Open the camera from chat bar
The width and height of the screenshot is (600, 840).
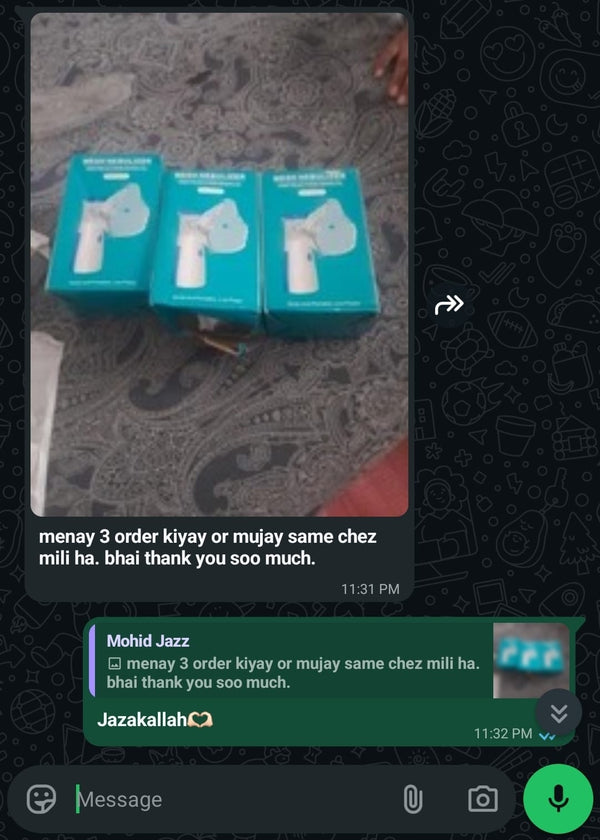coord(483,799)
